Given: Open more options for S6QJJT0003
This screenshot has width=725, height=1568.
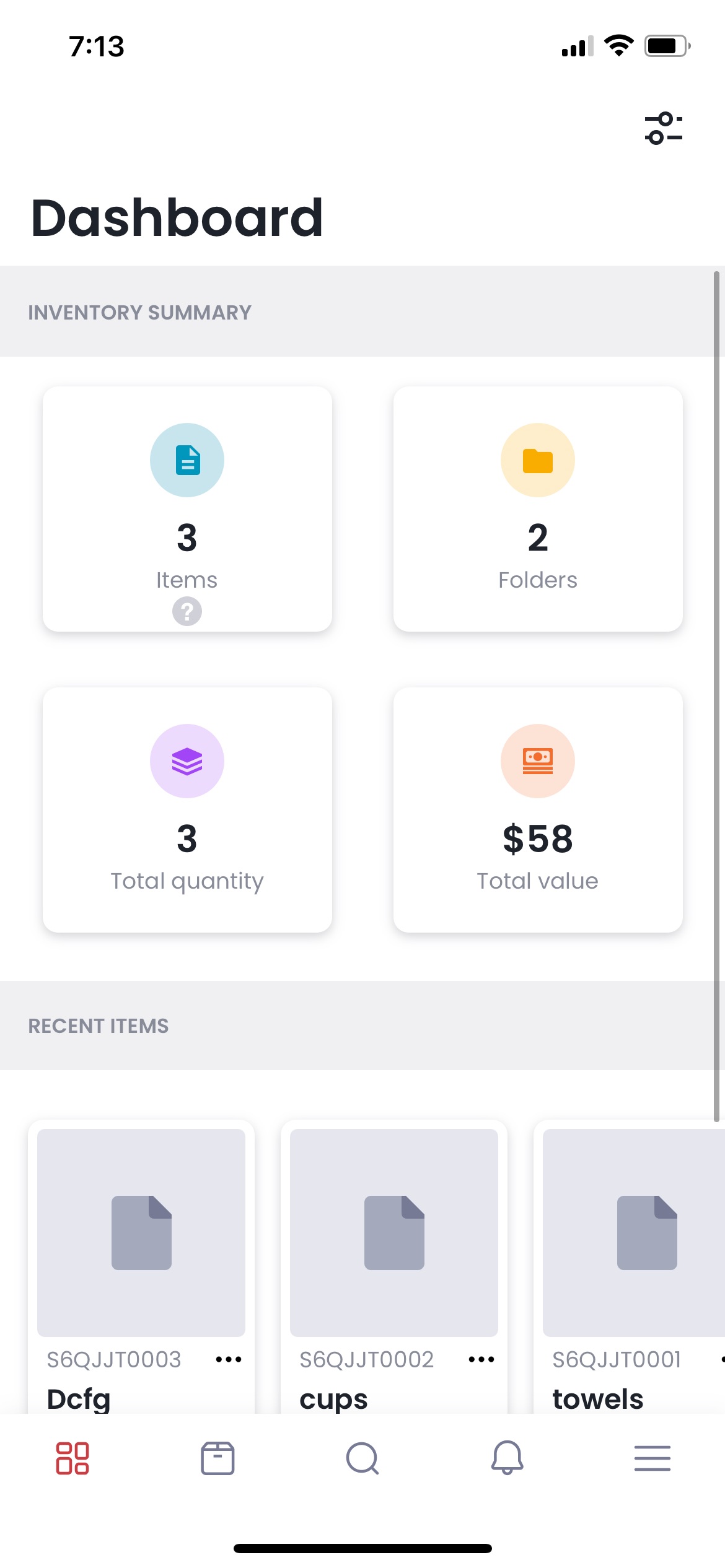Looking at the screenshot, I should tap(229, 1359).
